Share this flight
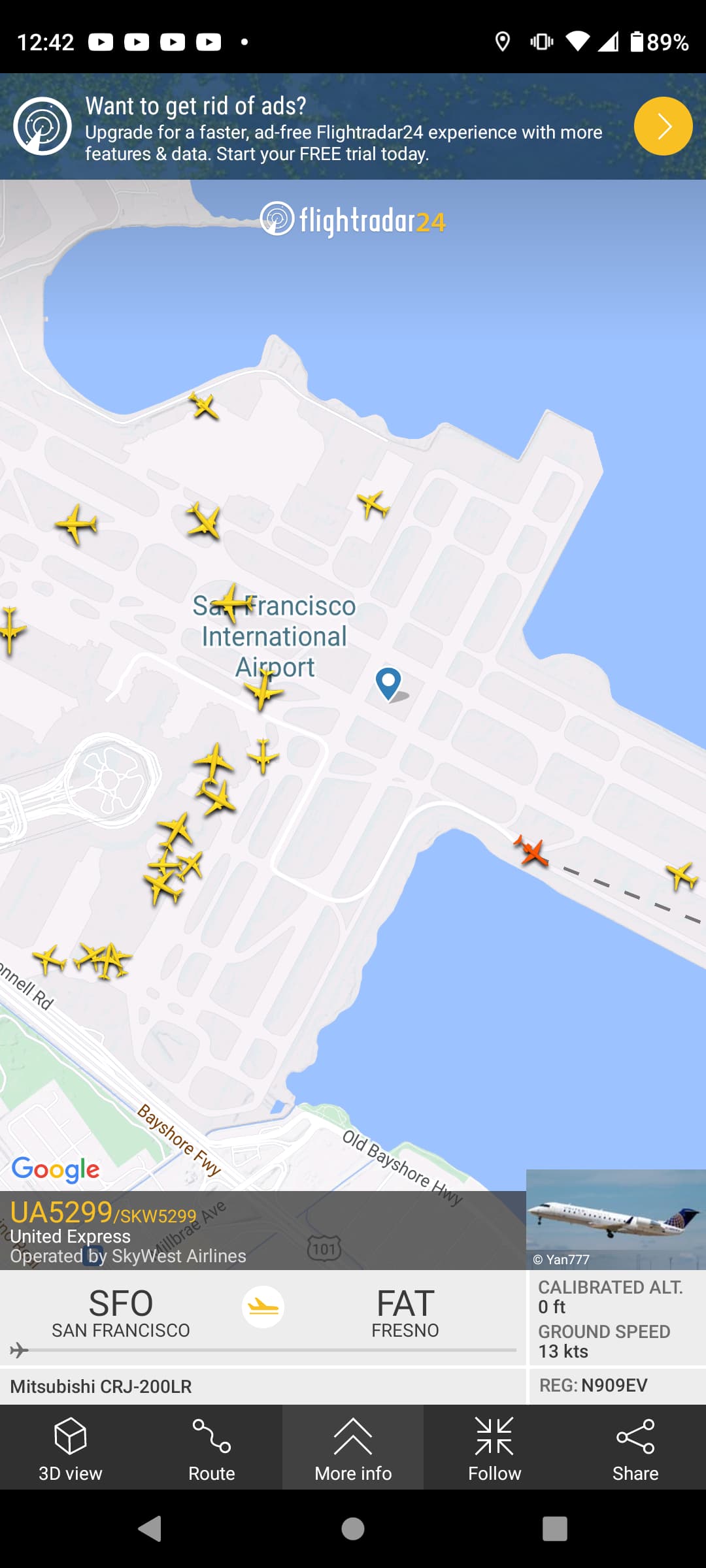Viewport: 706px width, 1568px height. [635, 1446]
